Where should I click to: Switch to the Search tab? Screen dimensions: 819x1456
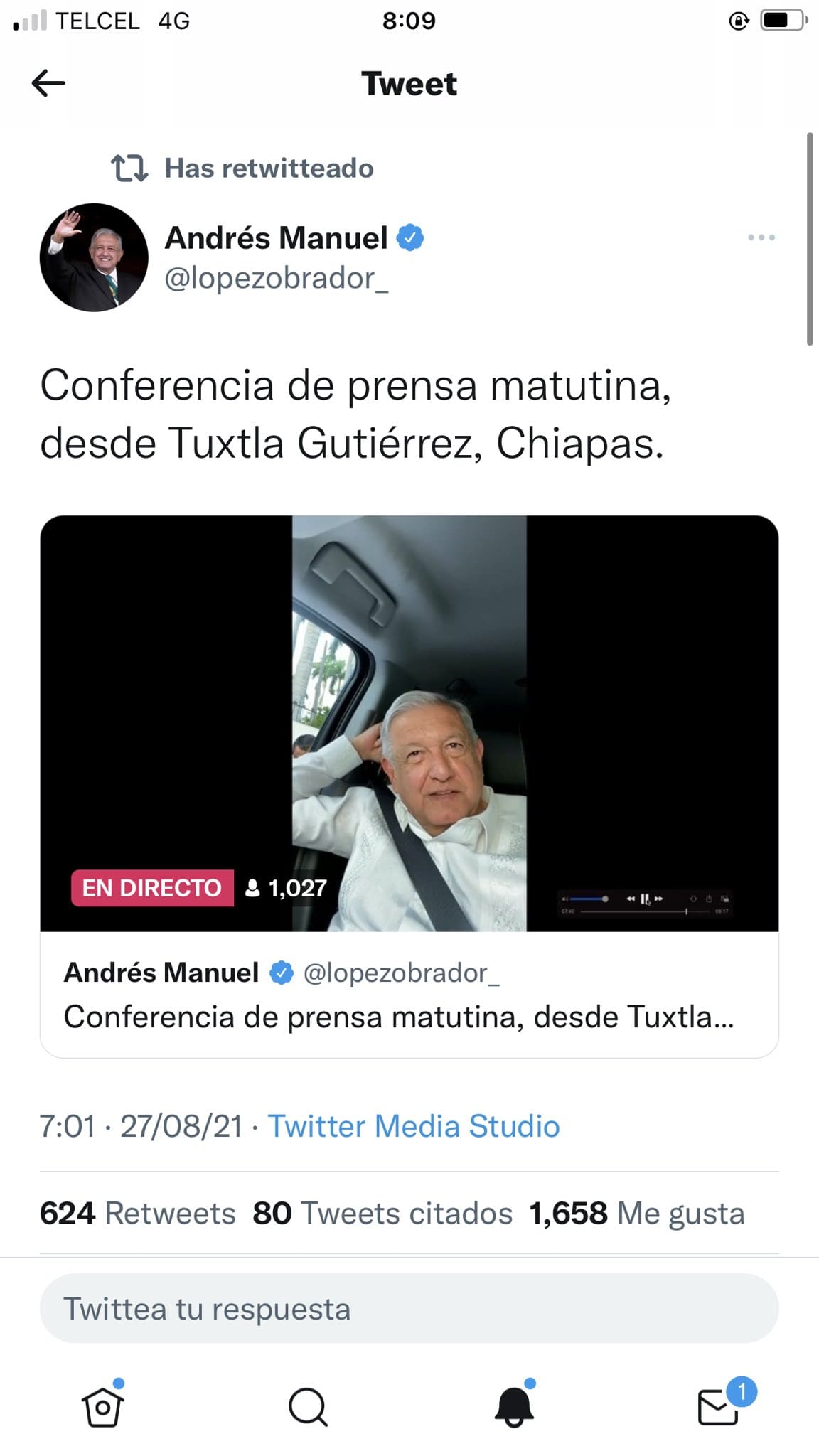pos(307,1406)
